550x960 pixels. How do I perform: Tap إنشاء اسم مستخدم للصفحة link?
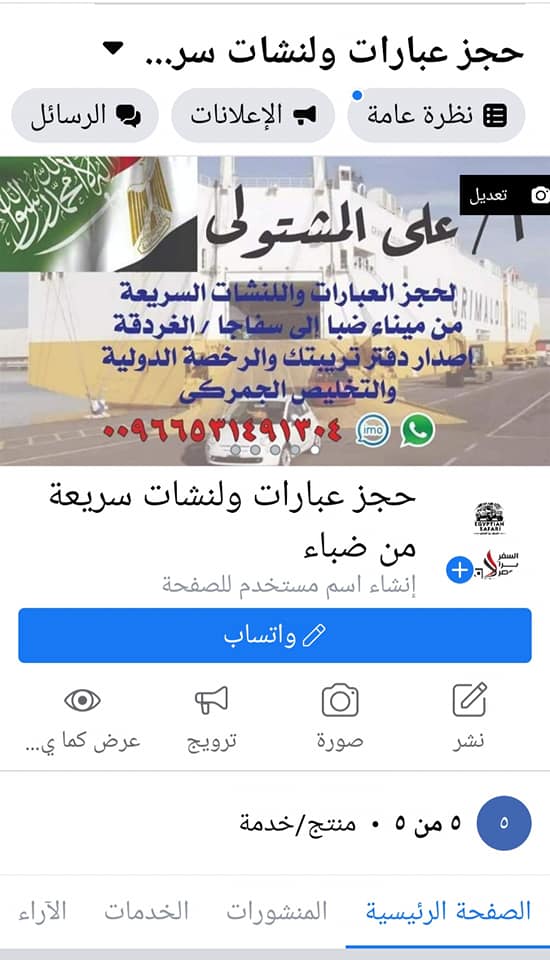tap(288, 586)
